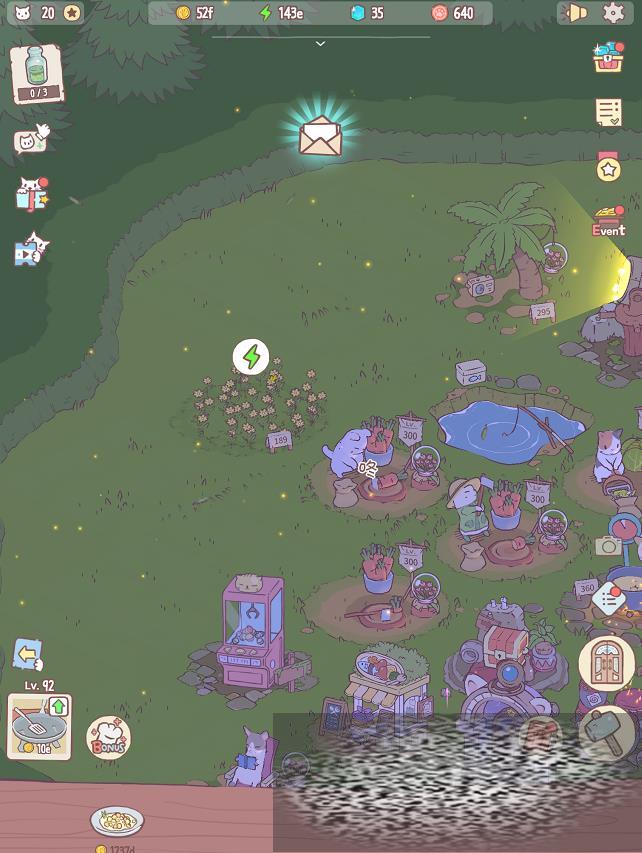Toggle the sound speaker icon
The height and width of the screenshot is (853, 642).
click(x=576, y=13)
